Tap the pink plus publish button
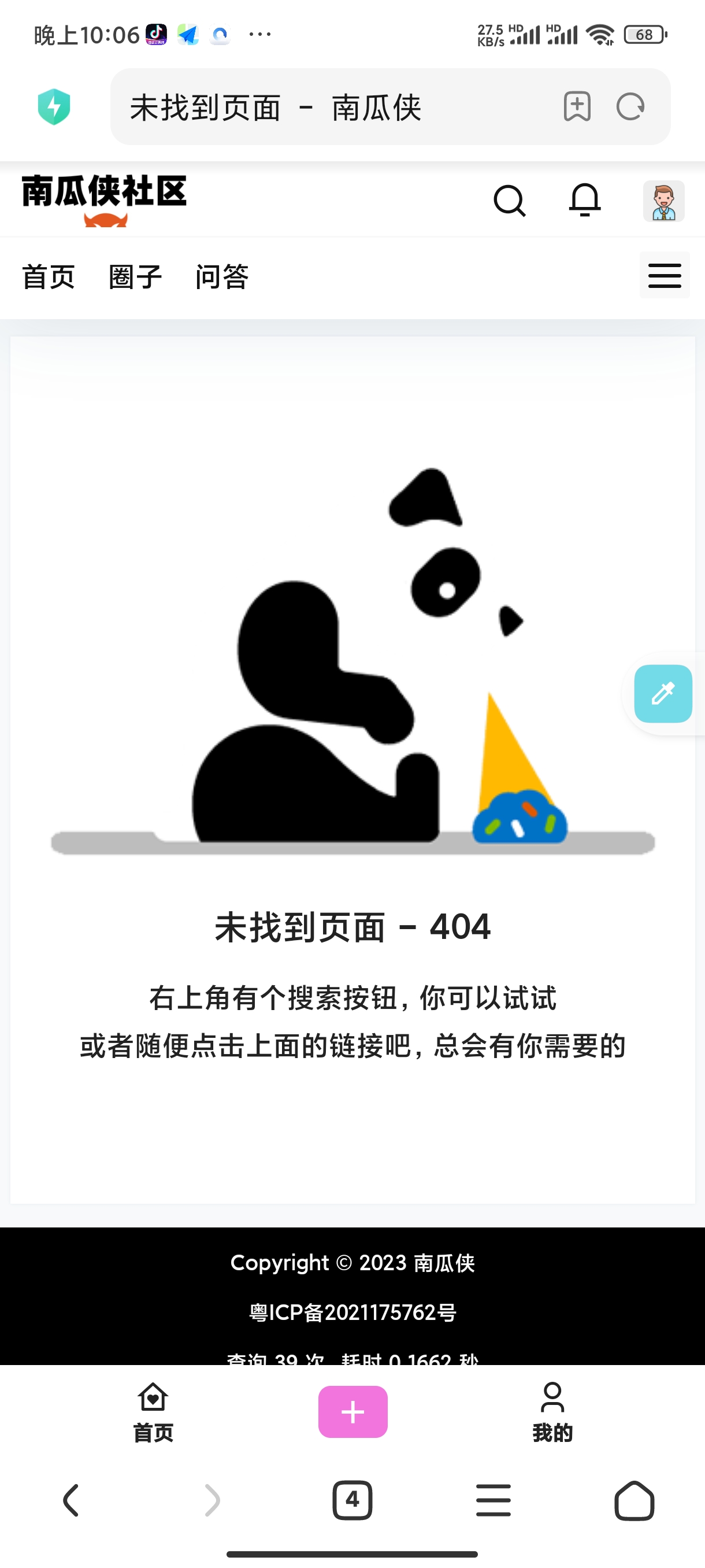The height and width of the screenshot is (1568, 705). pyautogui.click(x=353, y=1411)
